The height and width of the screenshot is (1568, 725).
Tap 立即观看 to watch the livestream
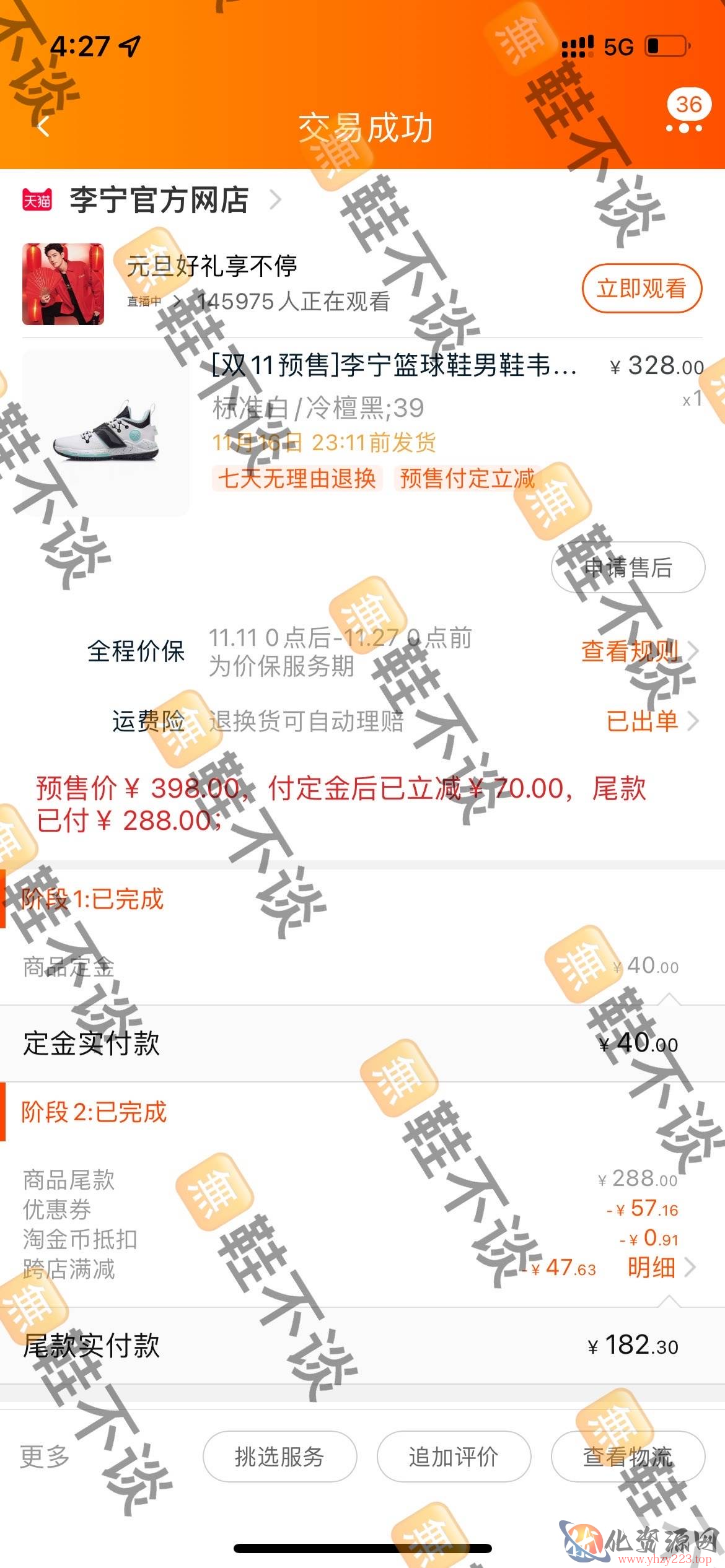[x=641, y=289]
